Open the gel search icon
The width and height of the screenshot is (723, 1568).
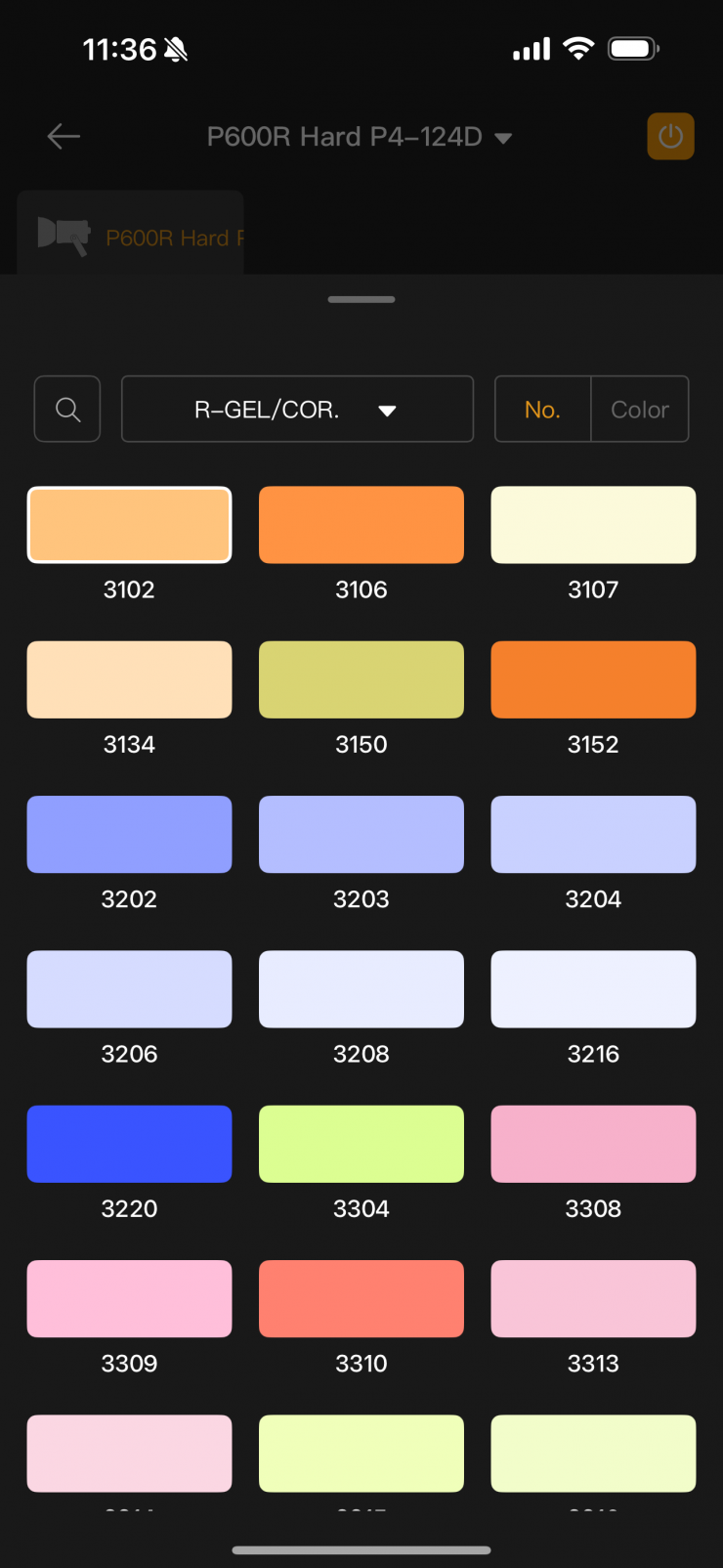point(67,409)
